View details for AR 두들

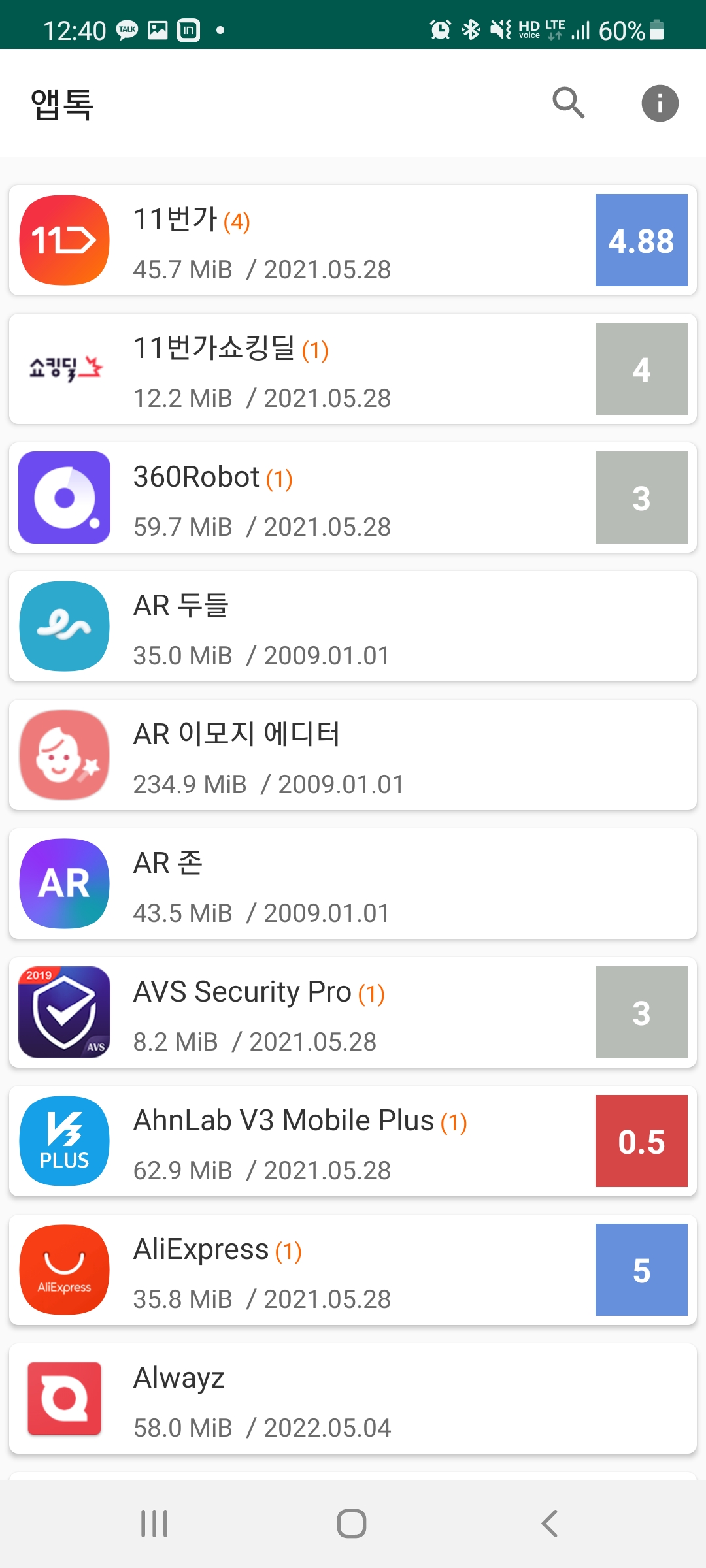point(353,627)
